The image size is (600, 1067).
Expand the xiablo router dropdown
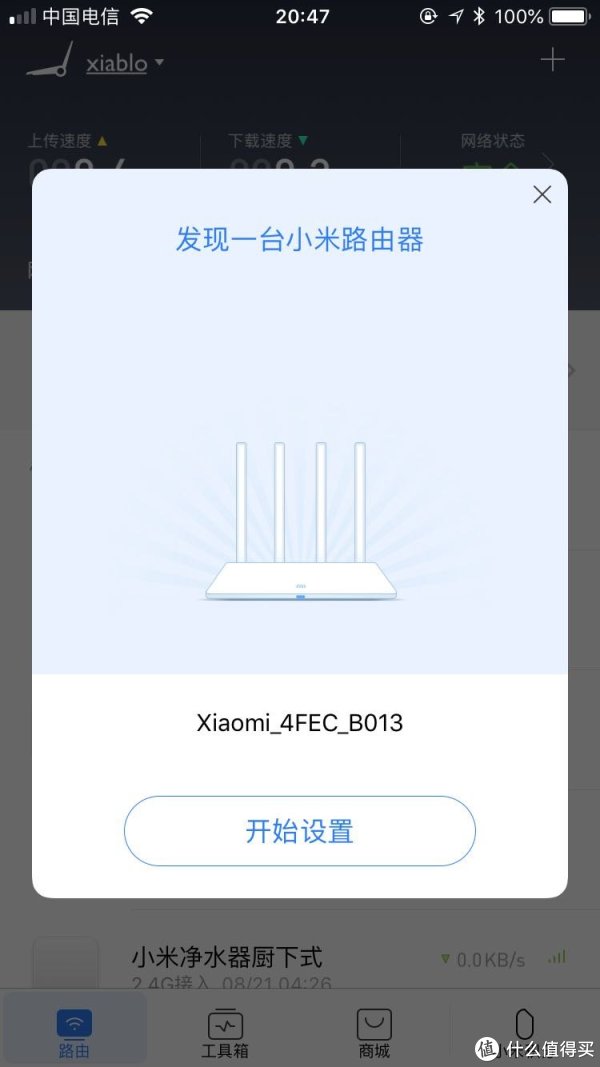click(x=125, y=63)
